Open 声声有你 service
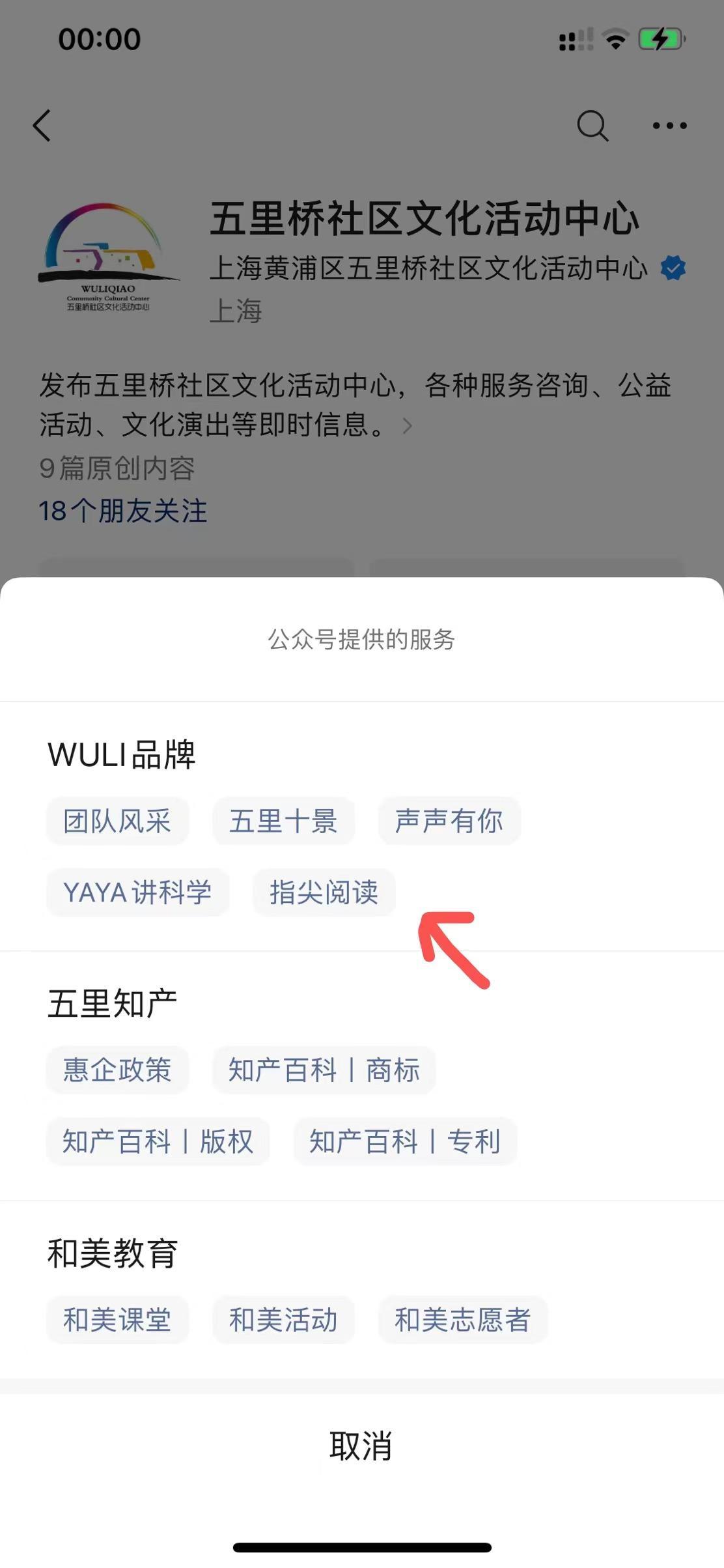Image resolution: width=724 pixels, height=1568 pixels. pos(449,821)
